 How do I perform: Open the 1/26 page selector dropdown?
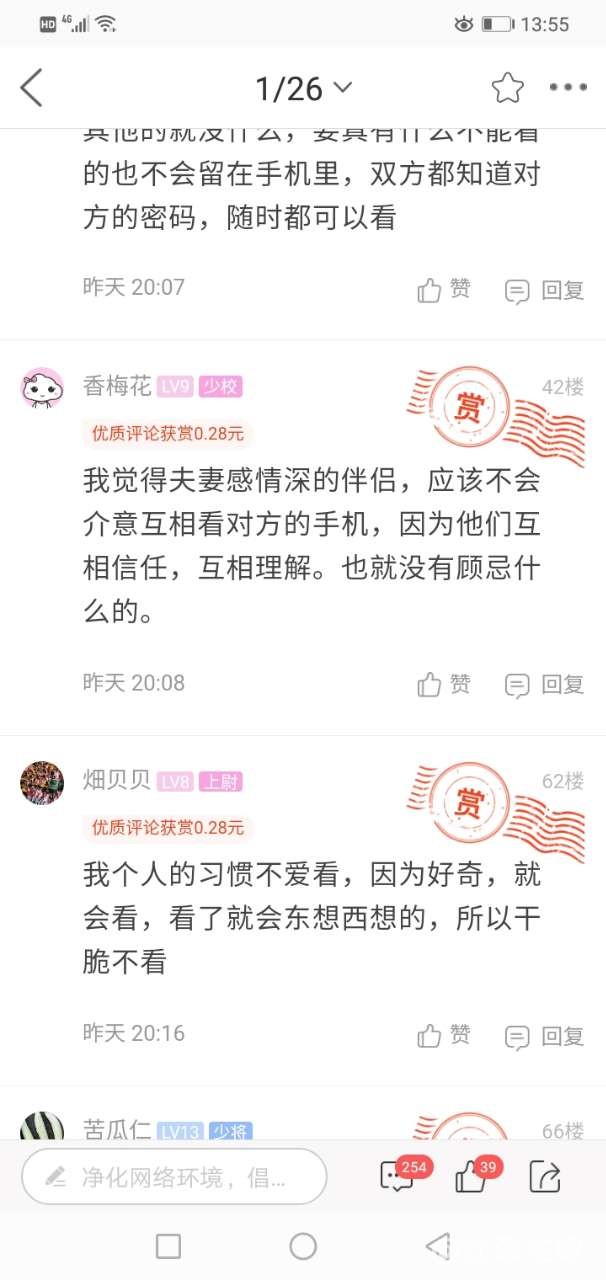[x=303, y=88]
